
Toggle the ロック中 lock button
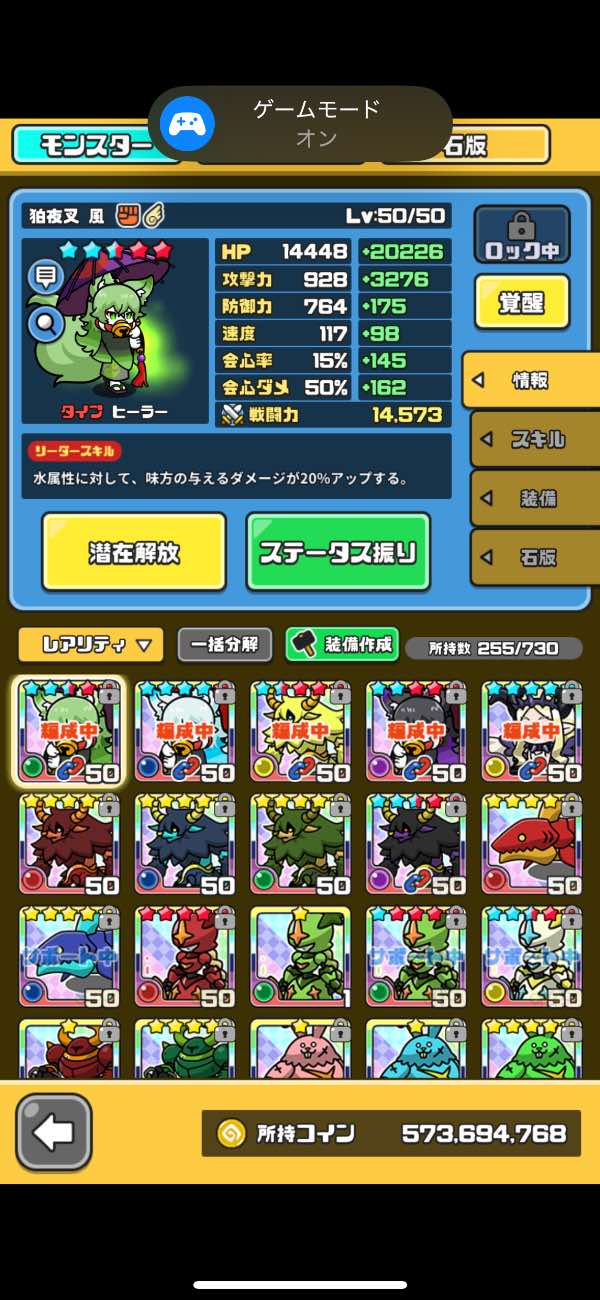521,236
